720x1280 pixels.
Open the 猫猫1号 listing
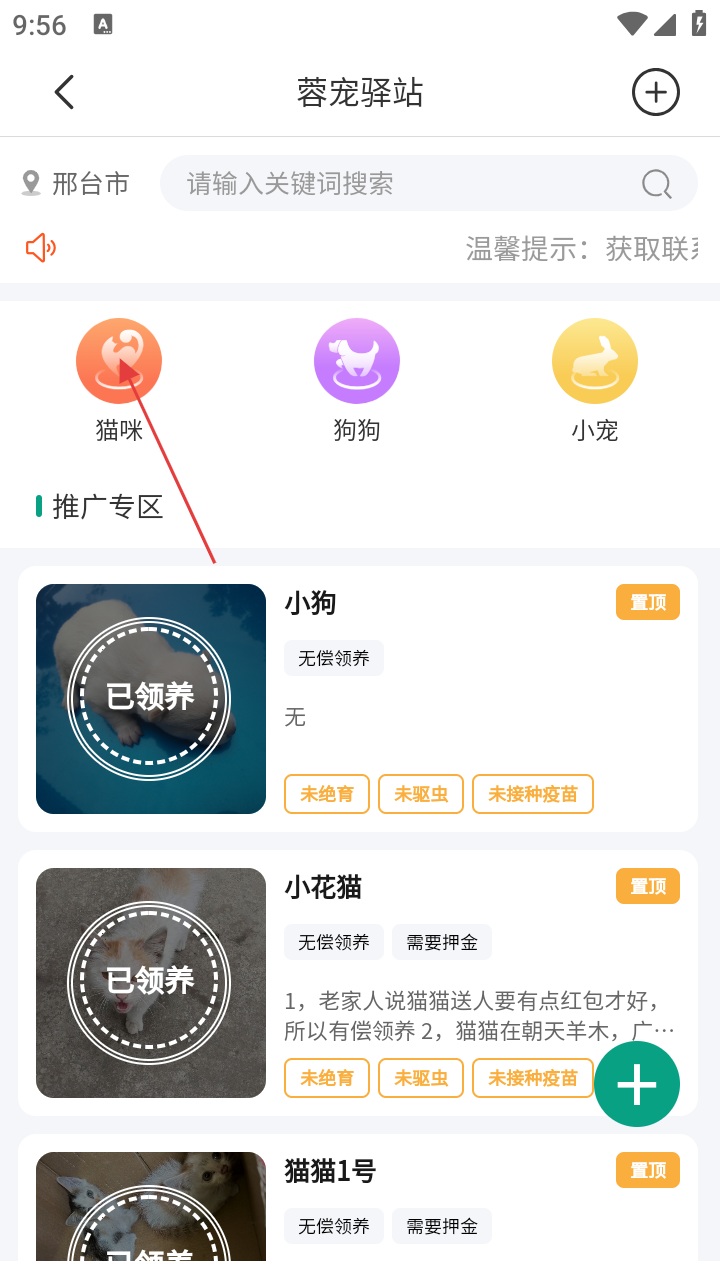click(358, 1200)
